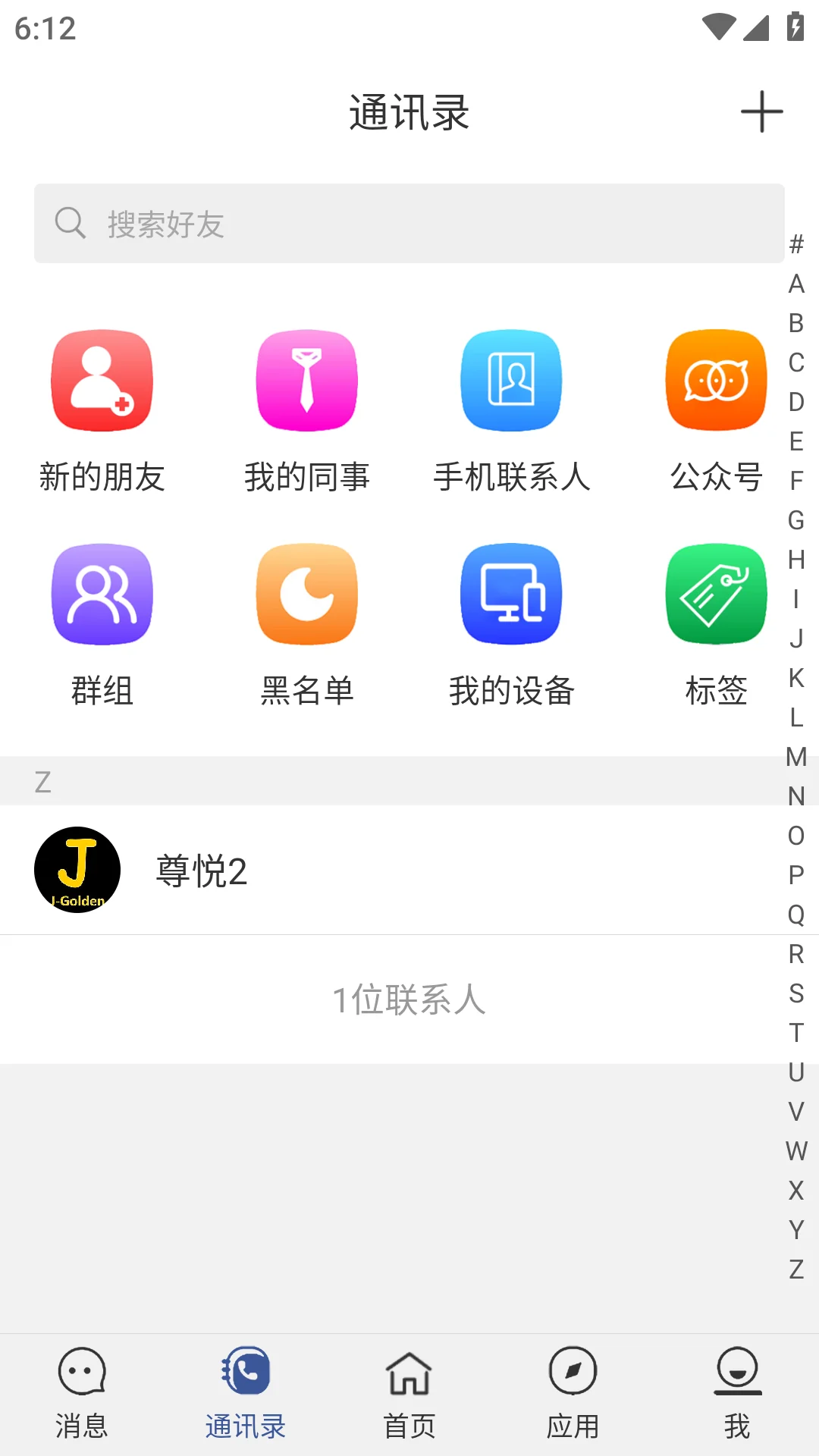Tap the plus icon to add contact
Viewport: 819px width, 1456px height.
(x=761, y=112)
